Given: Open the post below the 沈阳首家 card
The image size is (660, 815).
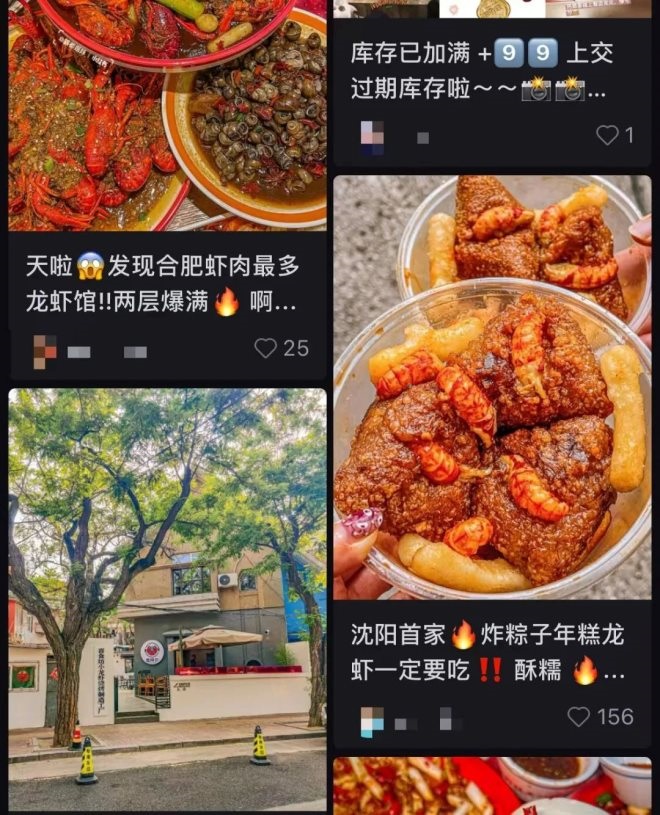Looking at the screenshot, I should (x=492, y=785).
